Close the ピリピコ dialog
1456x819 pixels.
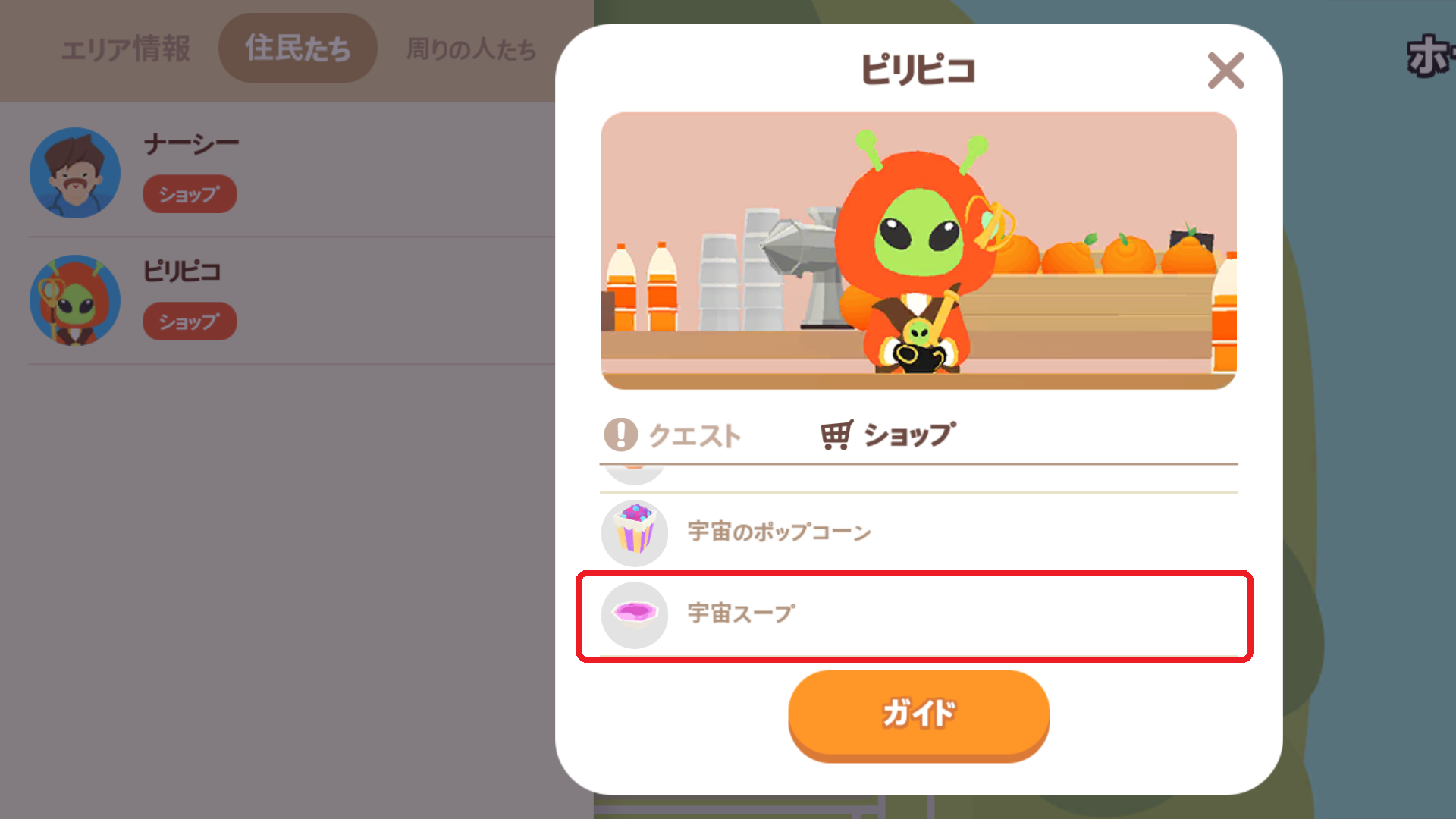pyautogui.click(x=1225, y=71)
